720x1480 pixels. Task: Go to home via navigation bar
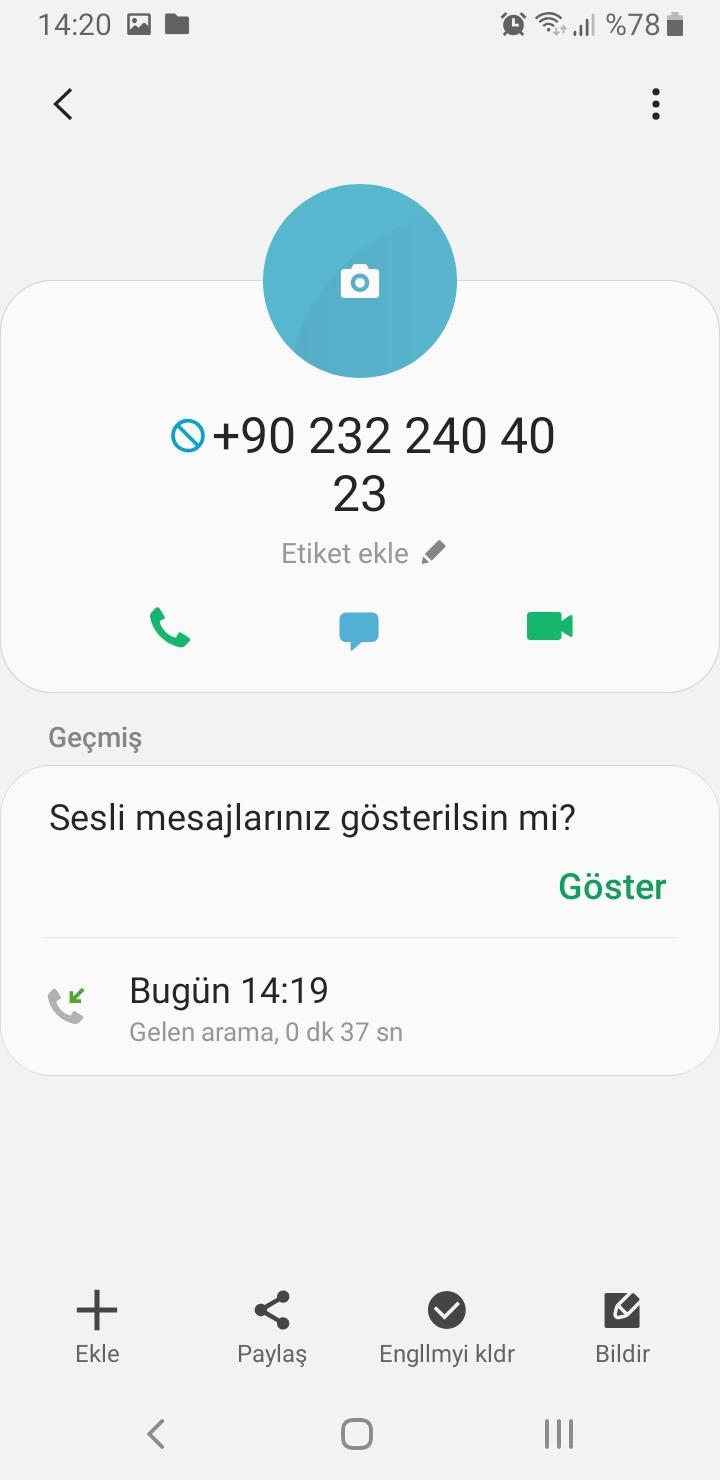point(357,1434)
